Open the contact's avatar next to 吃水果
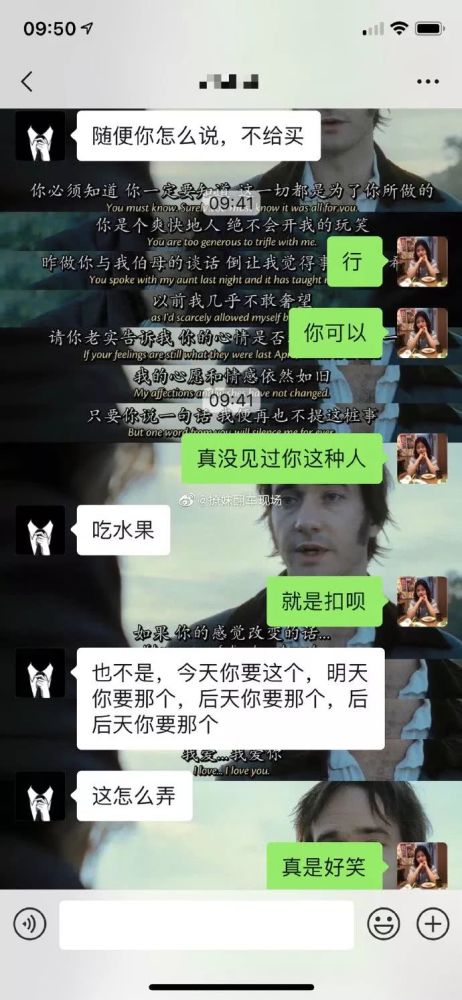The width and height of the screenshot is (462, 1000). pyautogui.click(x=40, y=530)
